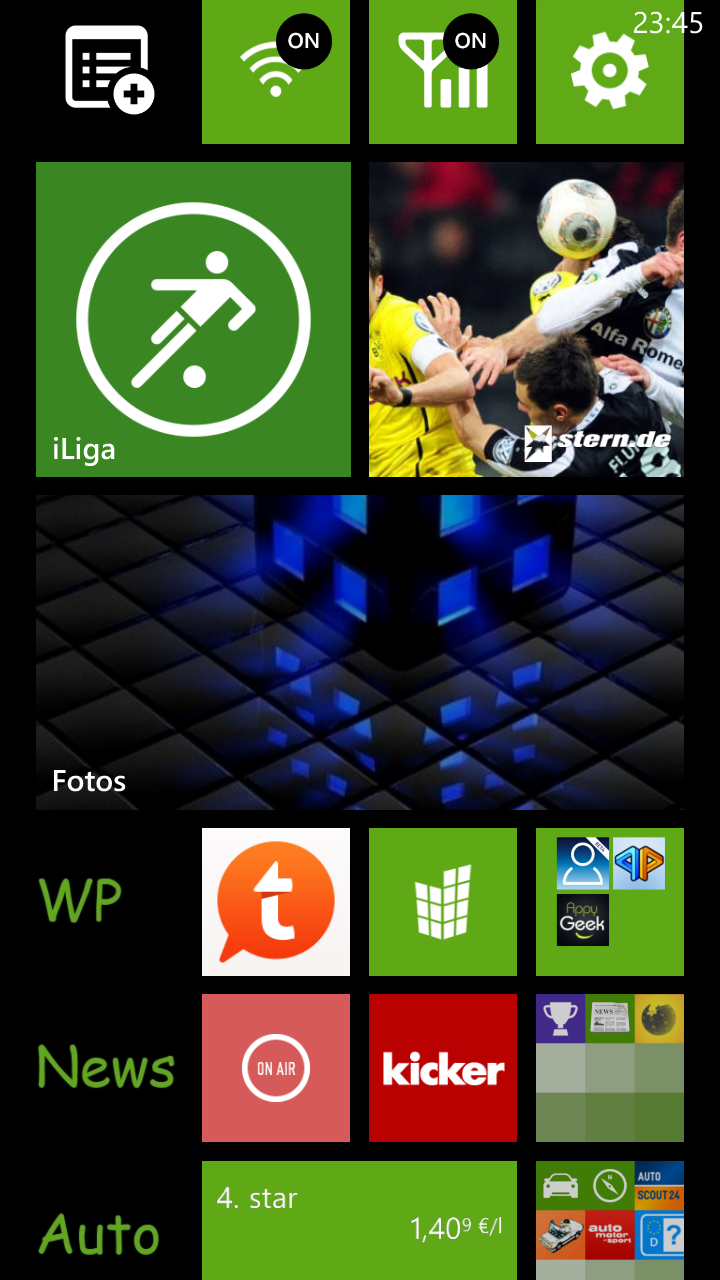Open the stern.de news tile
Screen dimensions: 720x1280
tap(526, 319)
